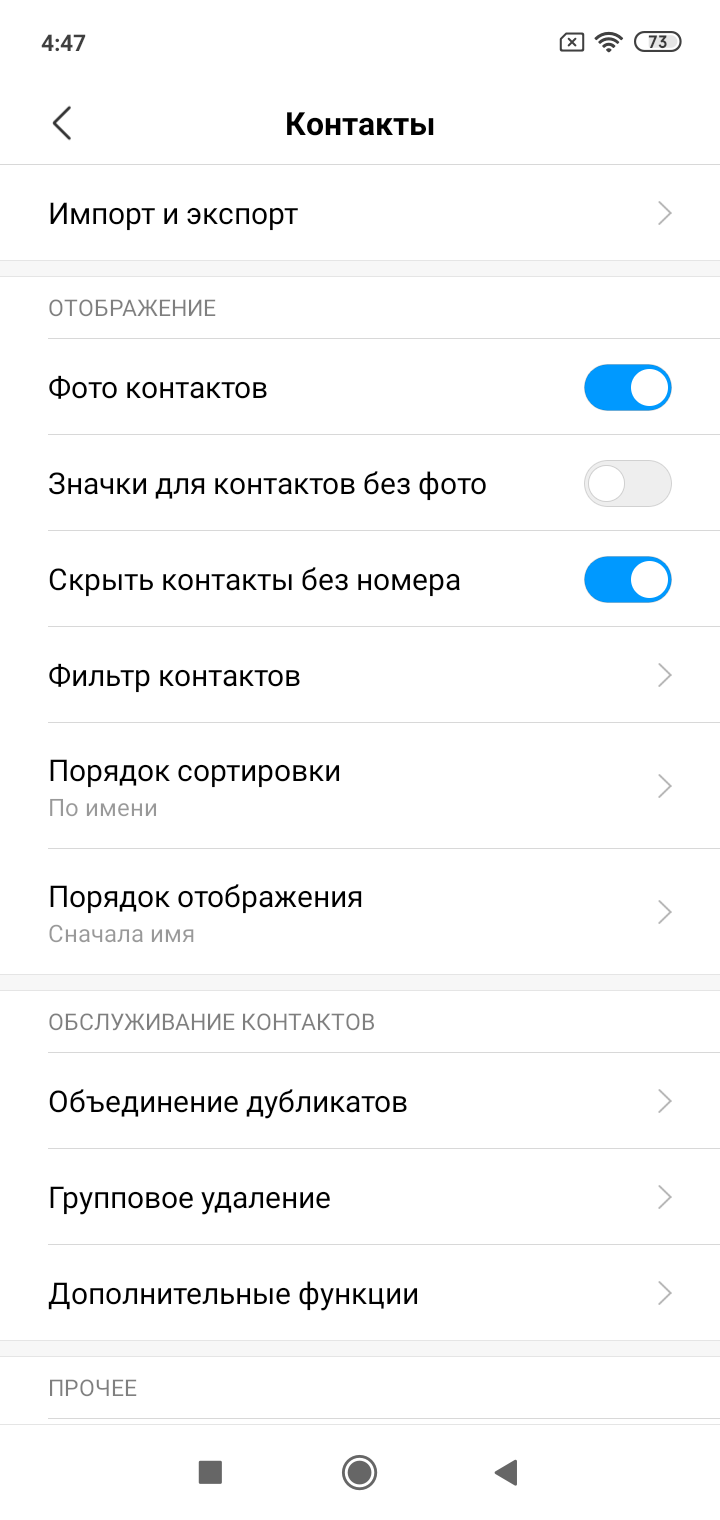720x1520 pixels.
Task: Open recent apps with square button
Action: [210, 1472]
